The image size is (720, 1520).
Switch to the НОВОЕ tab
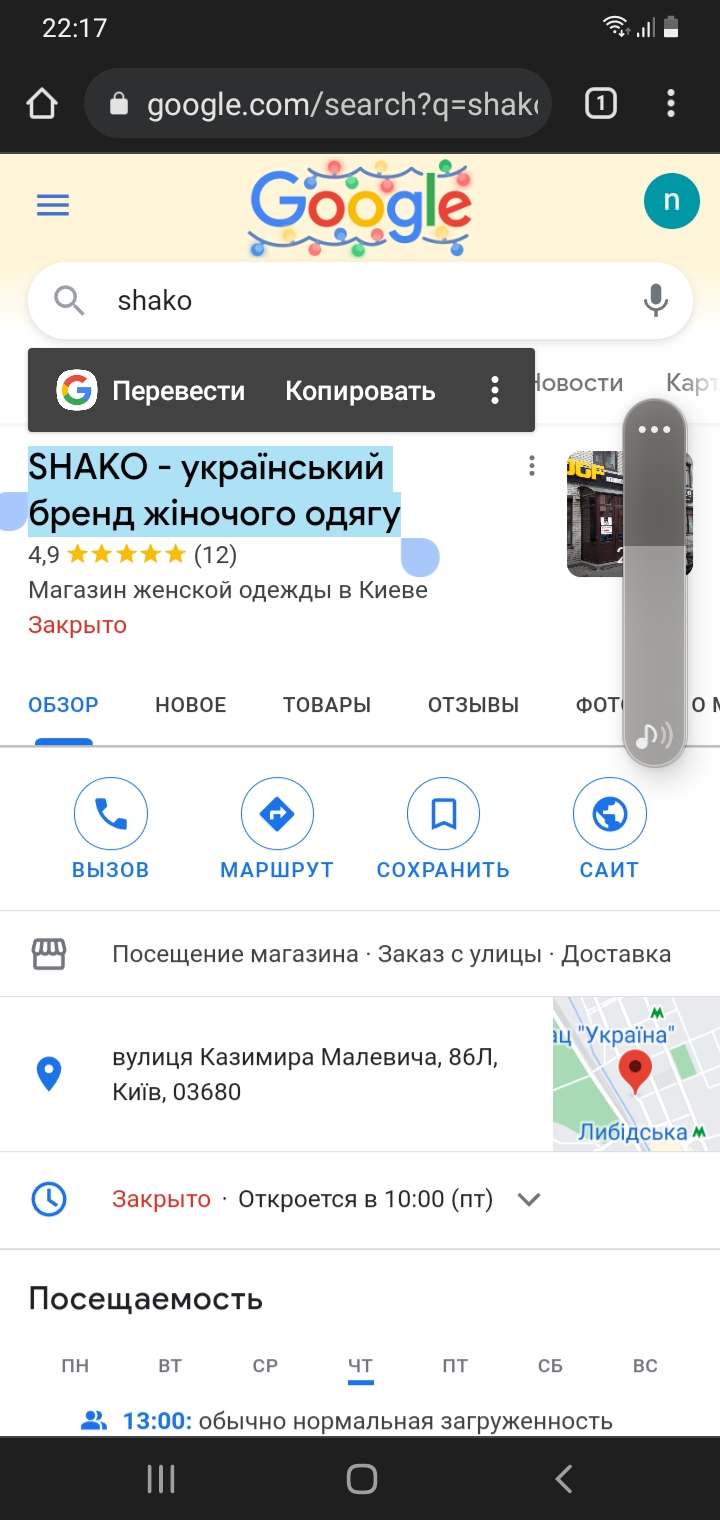[x=190, y=705]
